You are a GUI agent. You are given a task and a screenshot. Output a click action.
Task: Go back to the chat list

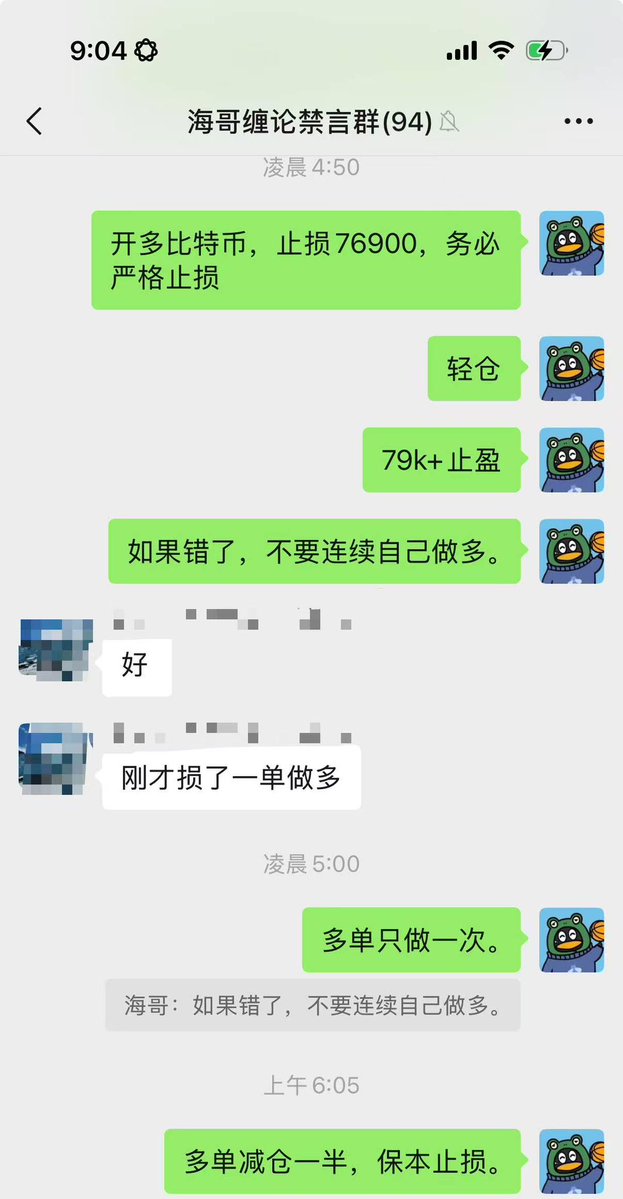(34, 122)
